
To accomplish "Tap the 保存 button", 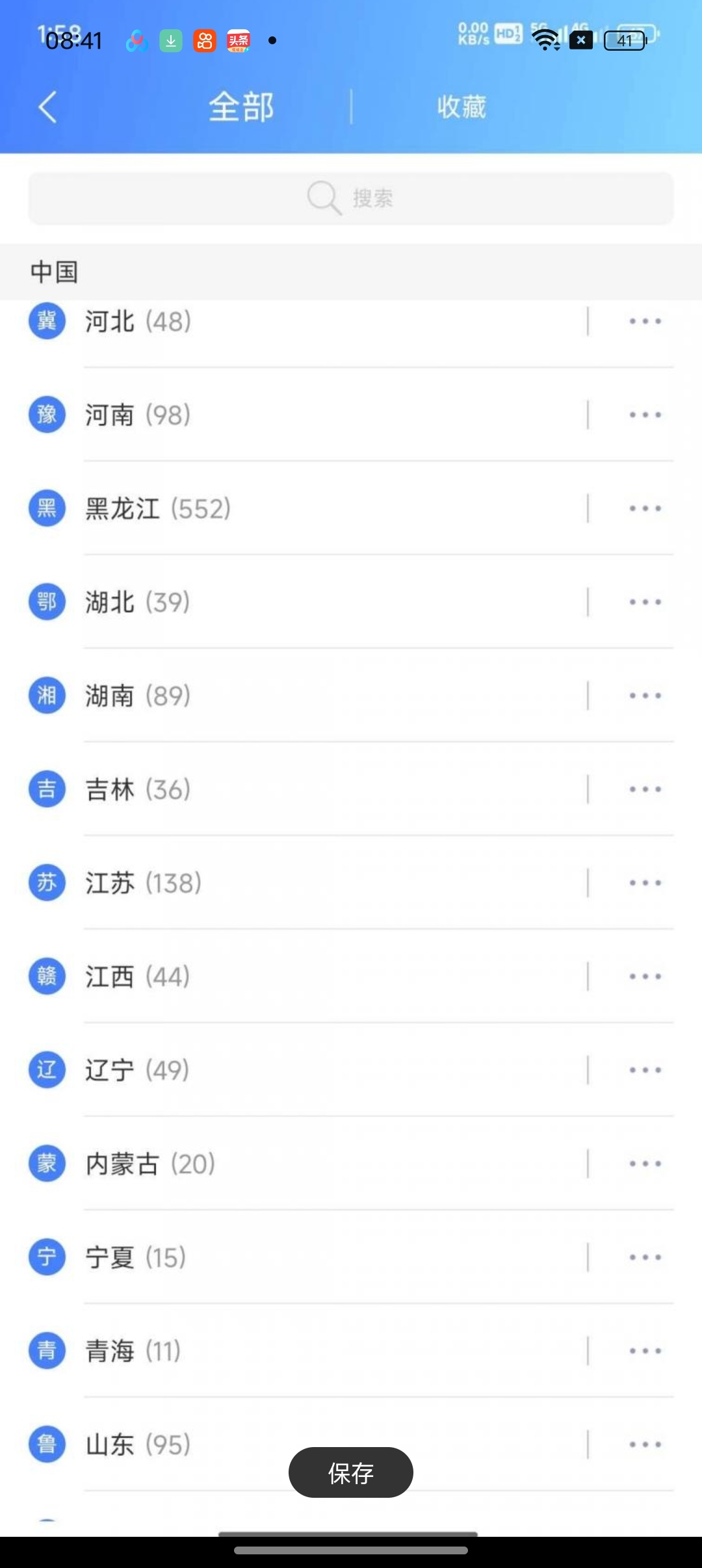I will coord(351,1472).
